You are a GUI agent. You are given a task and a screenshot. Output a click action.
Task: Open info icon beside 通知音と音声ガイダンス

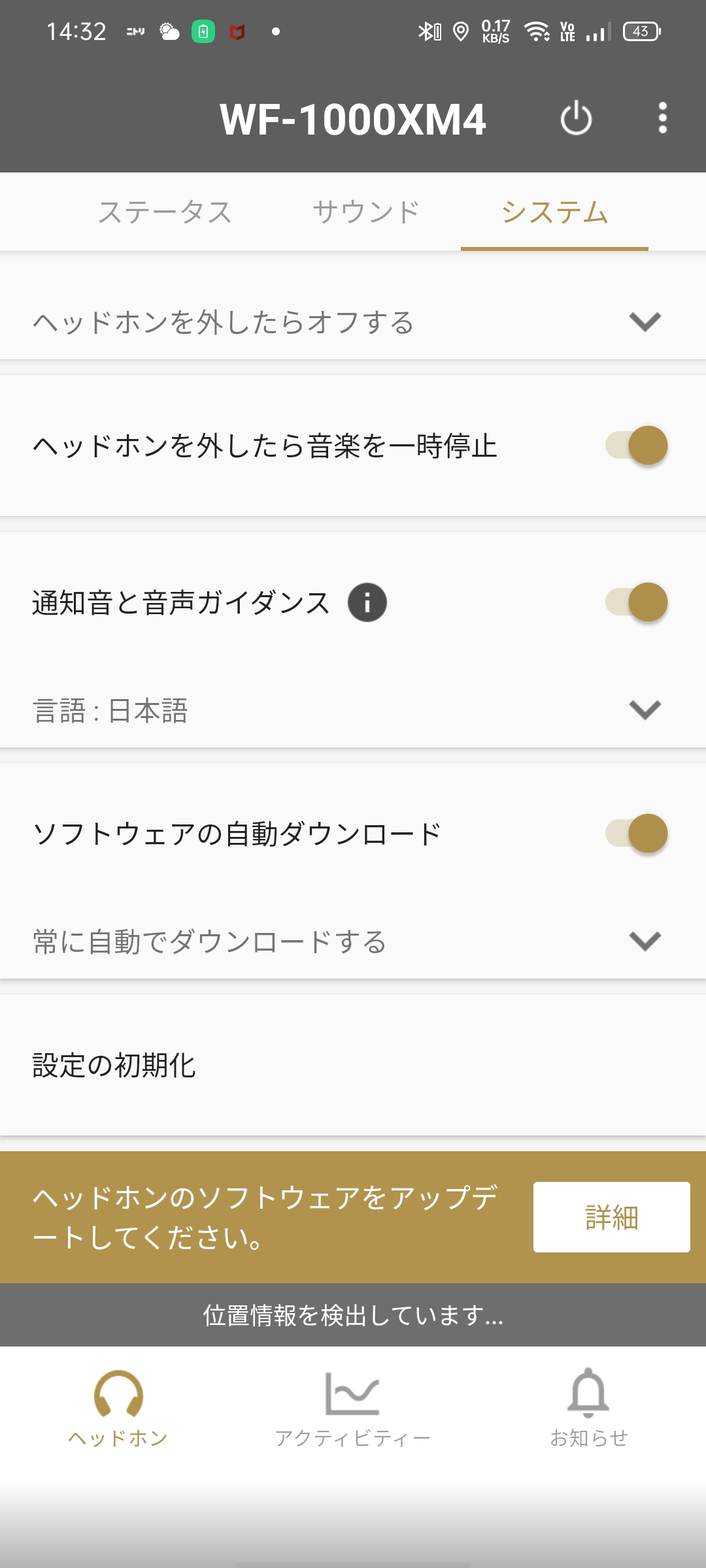pos(367,602)
